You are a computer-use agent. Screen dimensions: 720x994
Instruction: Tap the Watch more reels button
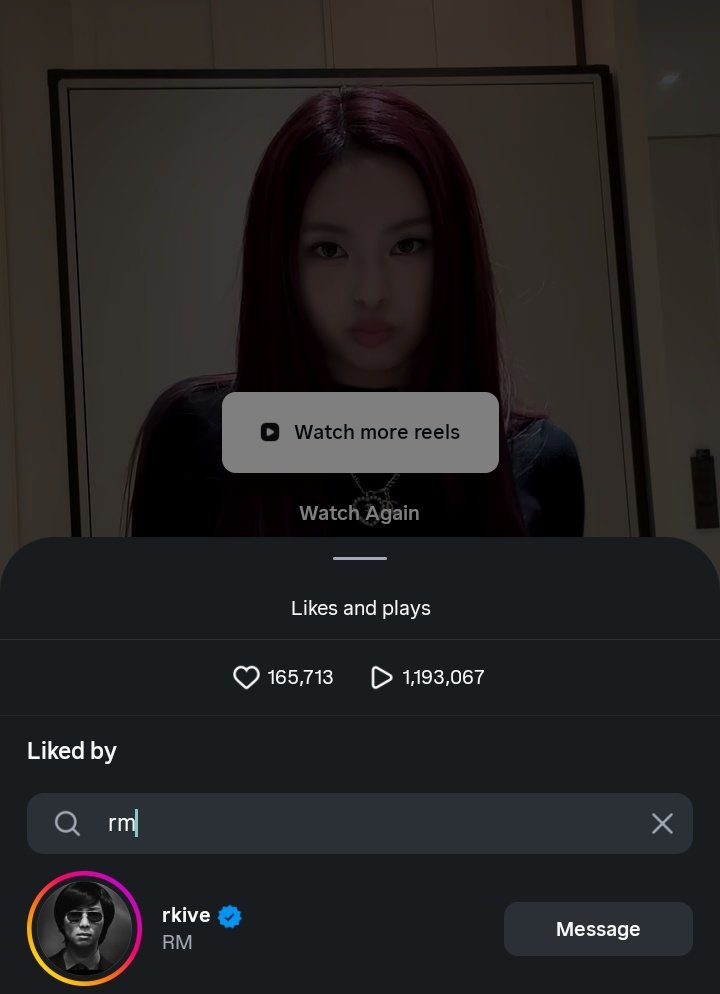click(360, 432)
